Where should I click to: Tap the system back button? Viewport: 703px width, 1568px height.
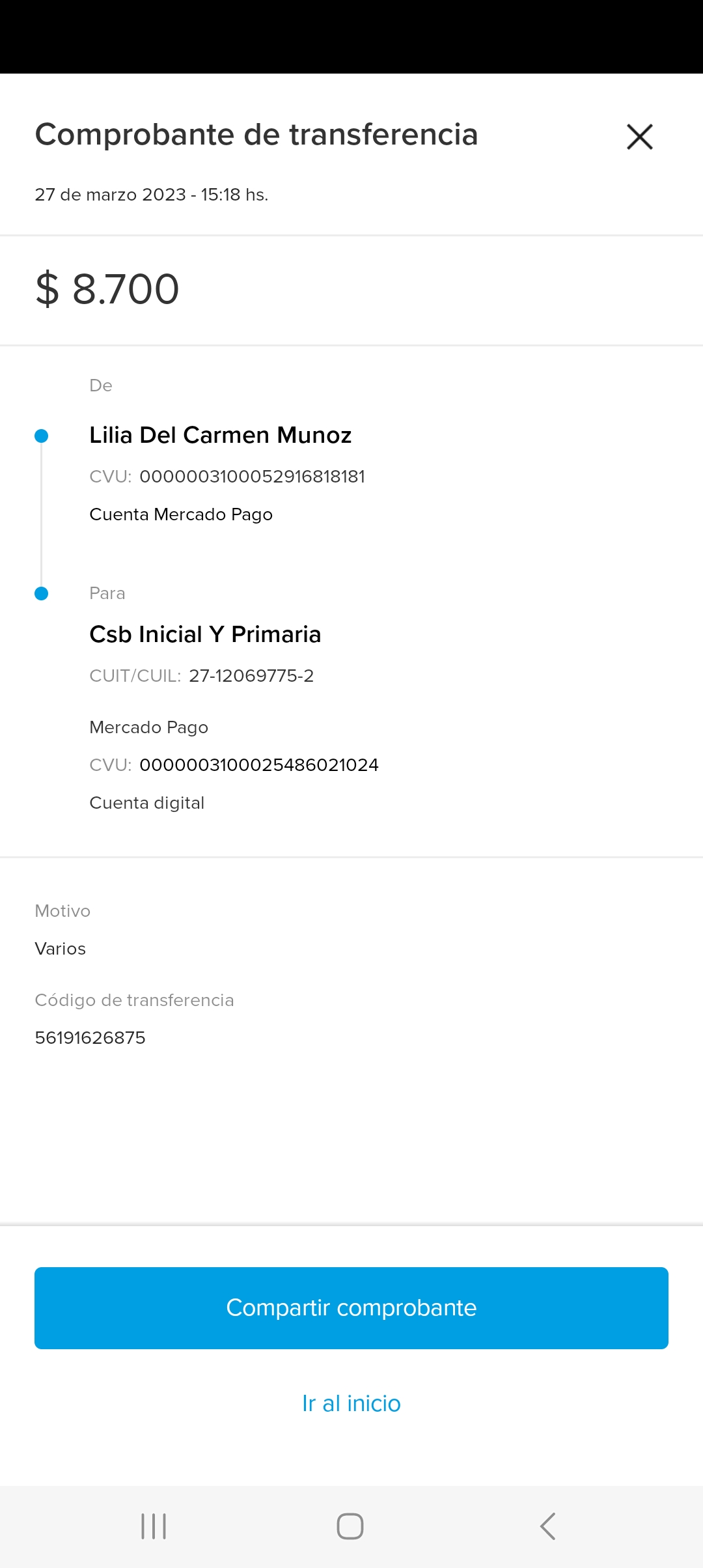tap(548, 1526)
